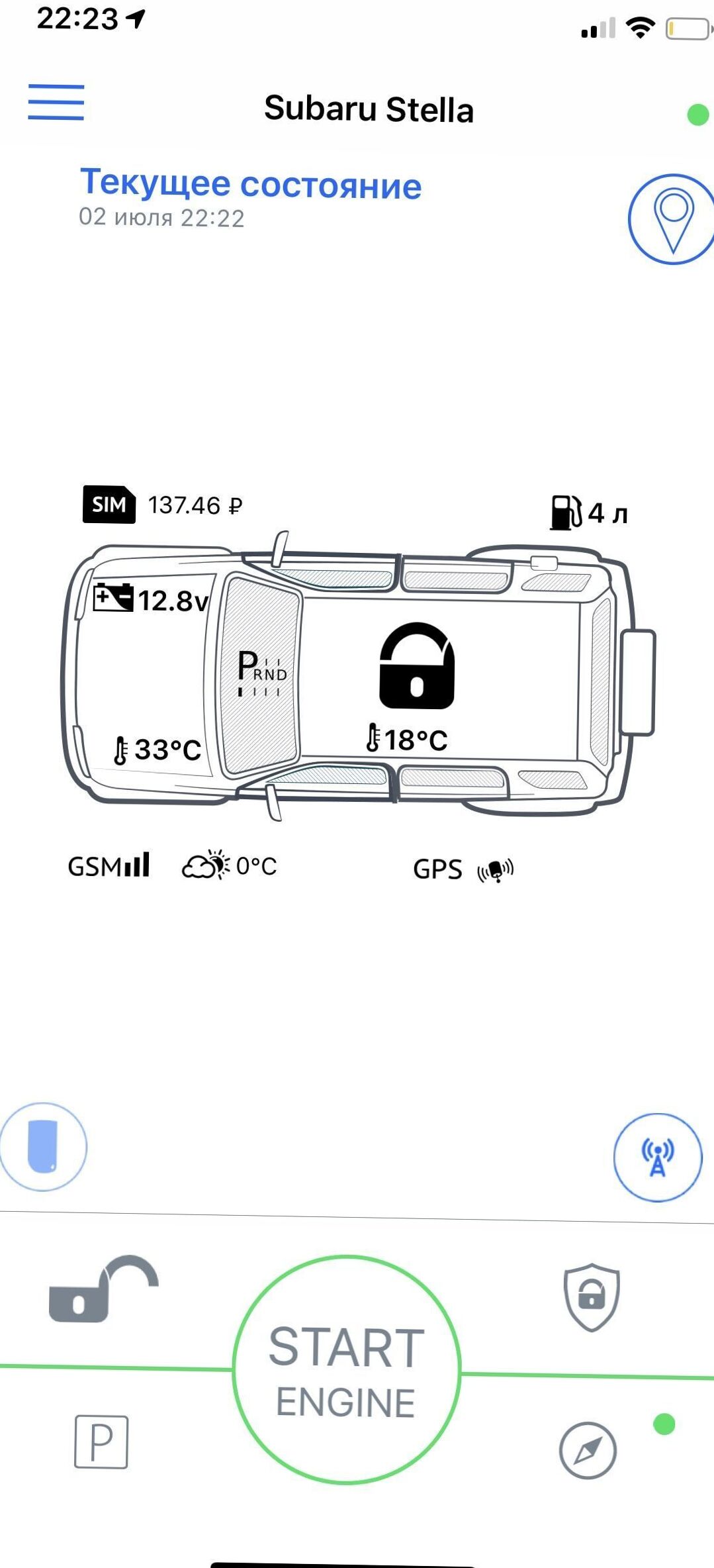Unlock the car with the open padlock icon
Image resolution: width=714 pixels, height=1568 pixels.
click(x=103, y=1291)
